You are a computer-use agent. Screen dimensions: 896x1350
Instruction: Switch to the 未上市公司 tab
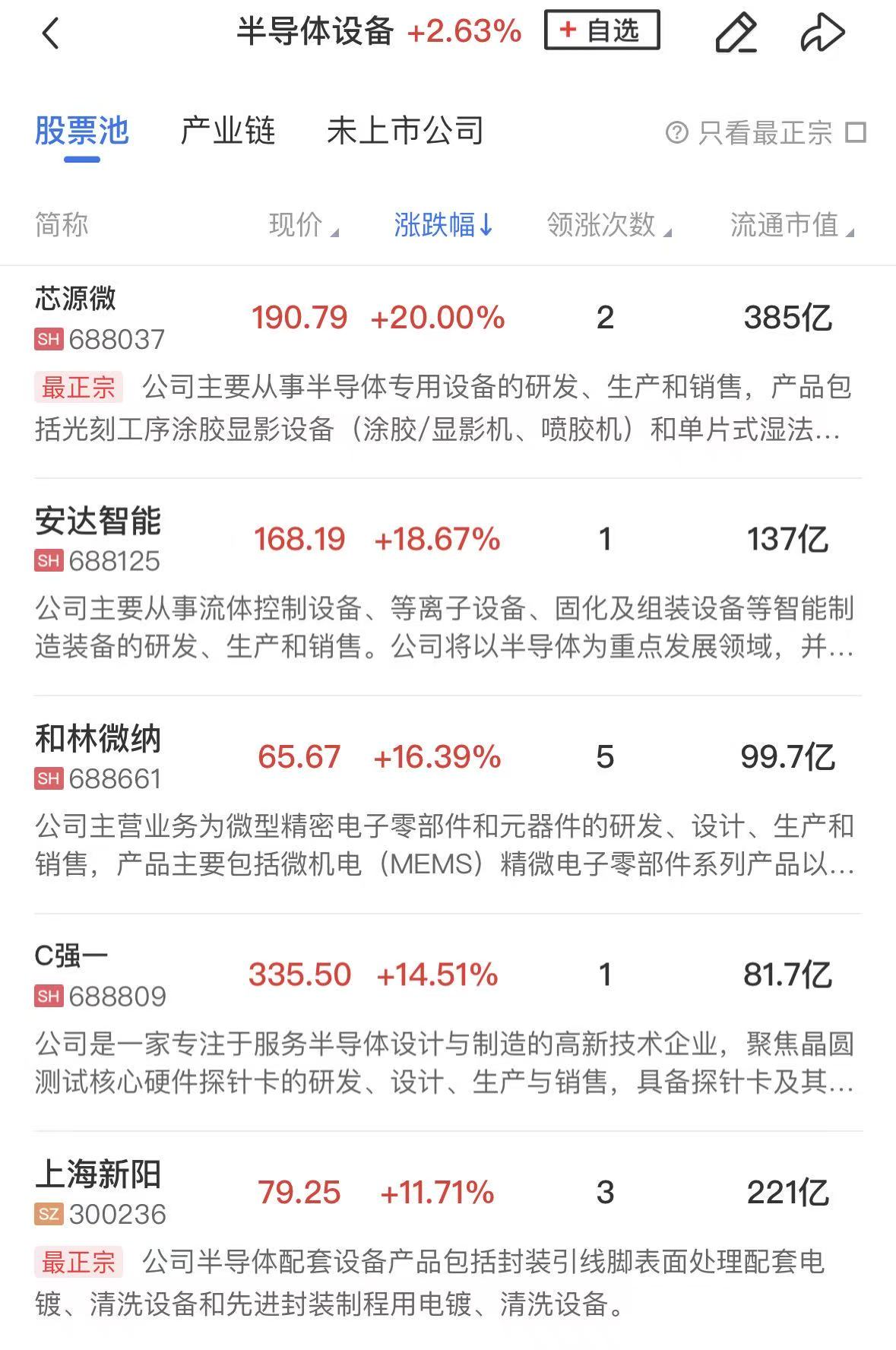pos(405,132)
